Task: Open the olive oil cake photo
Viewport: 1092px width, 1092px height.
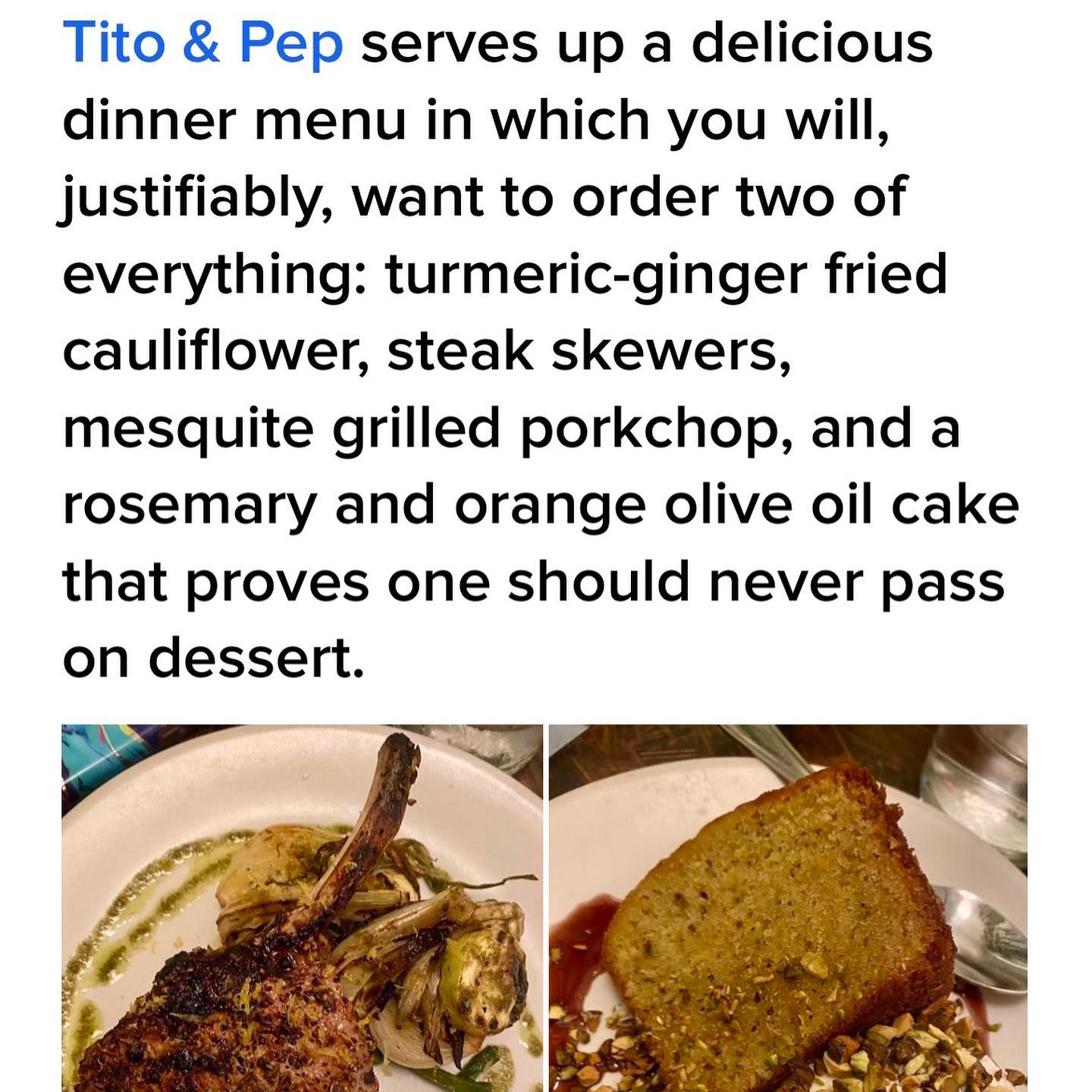Action: click(x=788, y=908)
